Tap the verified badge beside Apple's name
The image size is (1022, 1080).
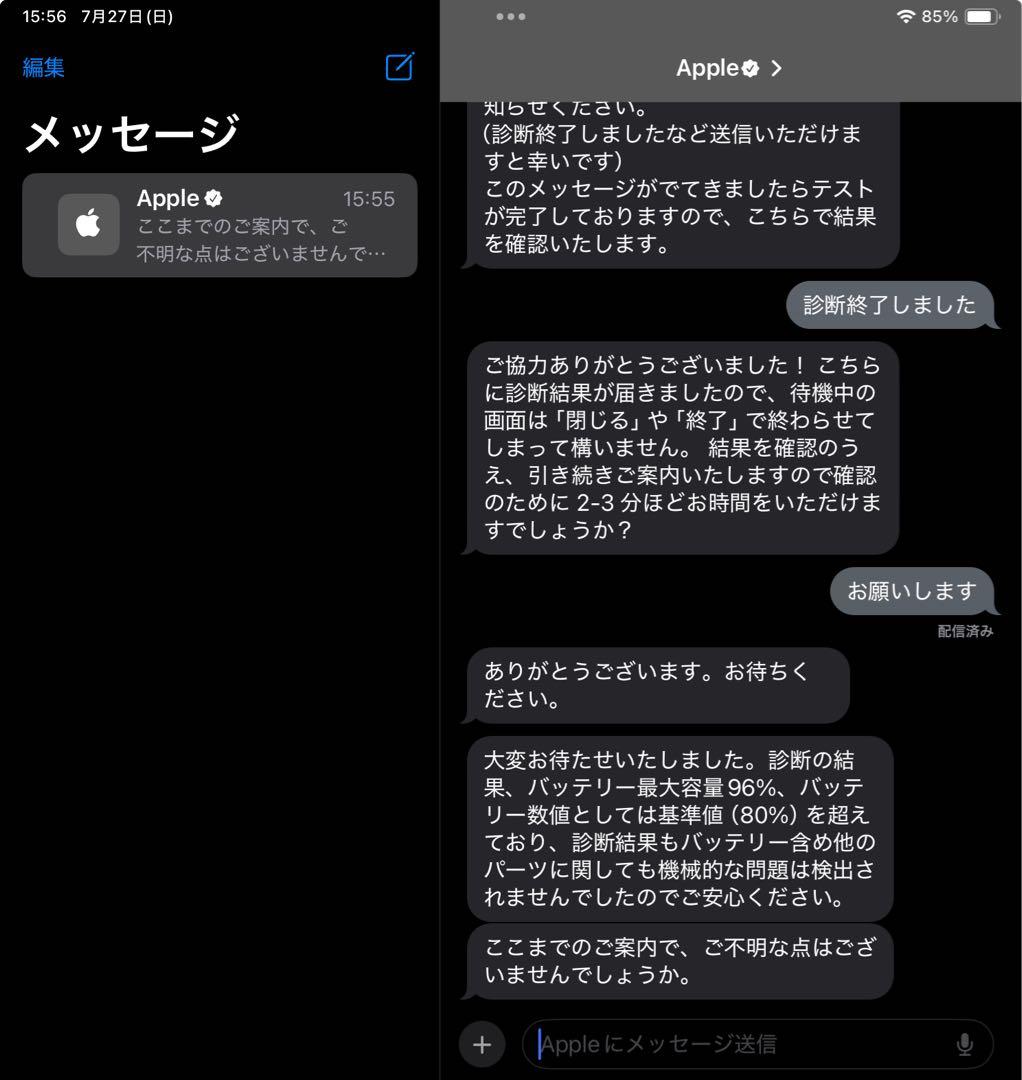tap(213, 198)
